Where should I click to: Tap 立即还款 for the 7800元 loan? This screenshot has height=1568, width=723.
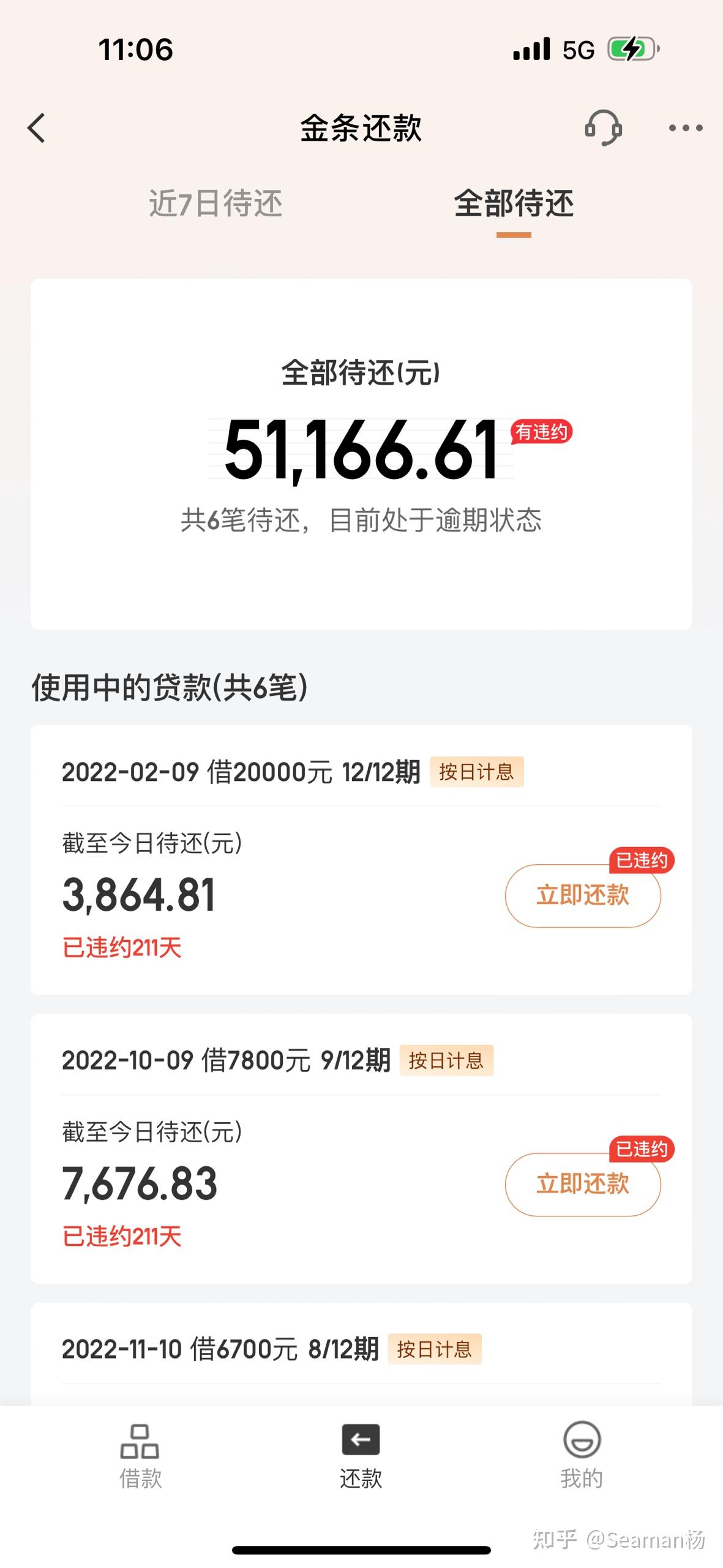(x=583, y=1183)
